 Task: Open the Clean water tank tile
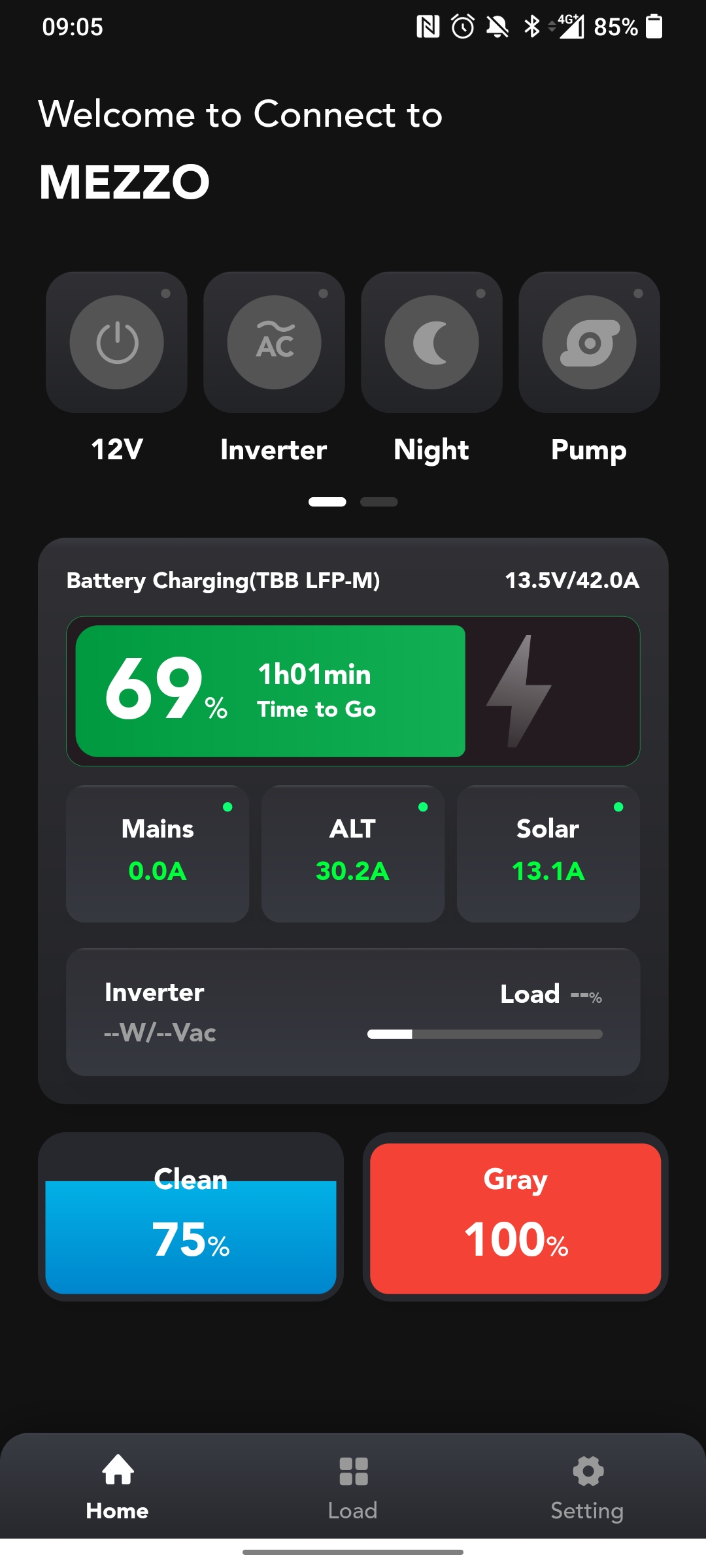pos(191,1217)
